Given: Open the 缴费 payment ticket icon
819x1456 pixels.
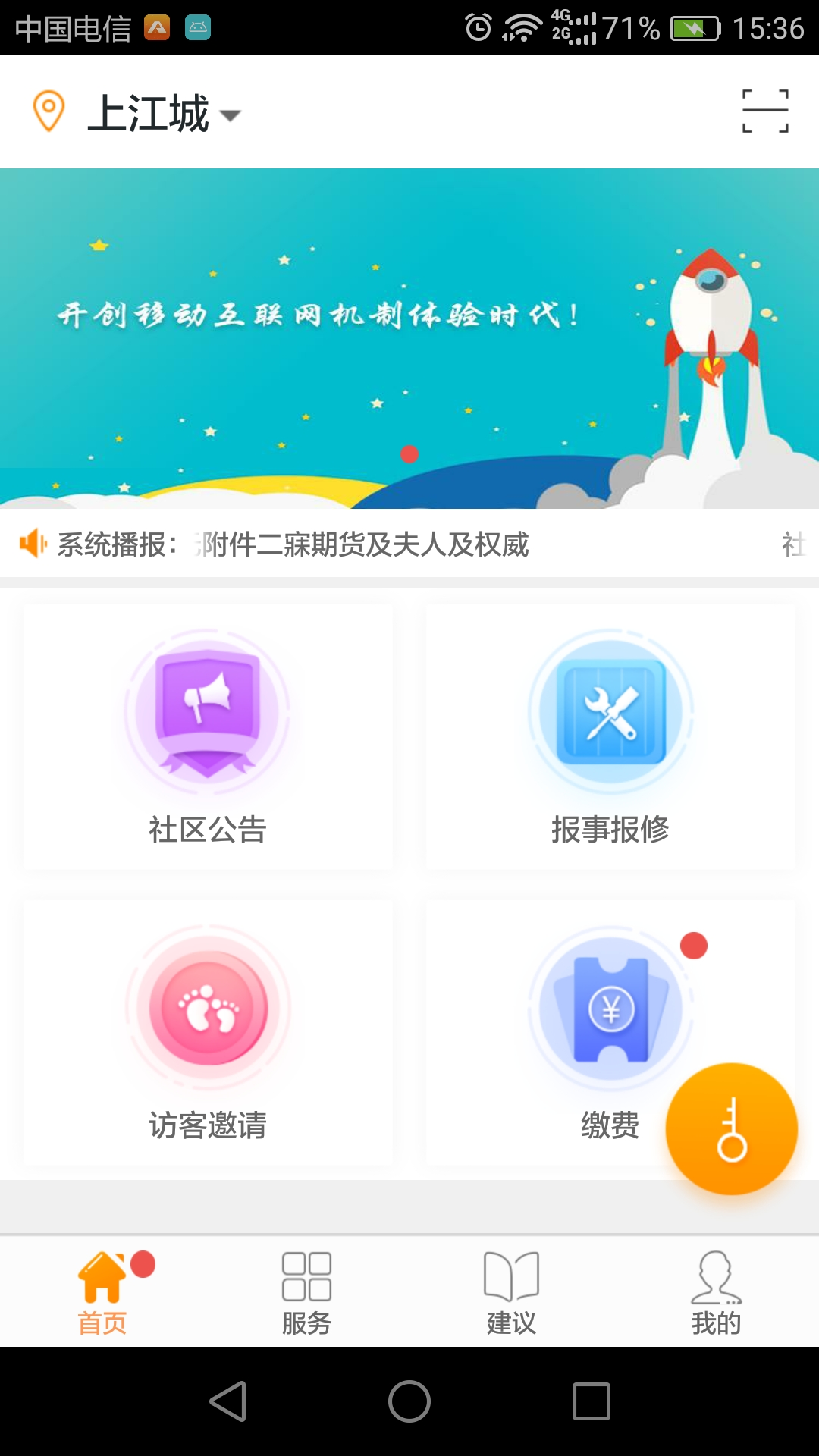Looking at the screenshot, I should (x=609, y=1009).
